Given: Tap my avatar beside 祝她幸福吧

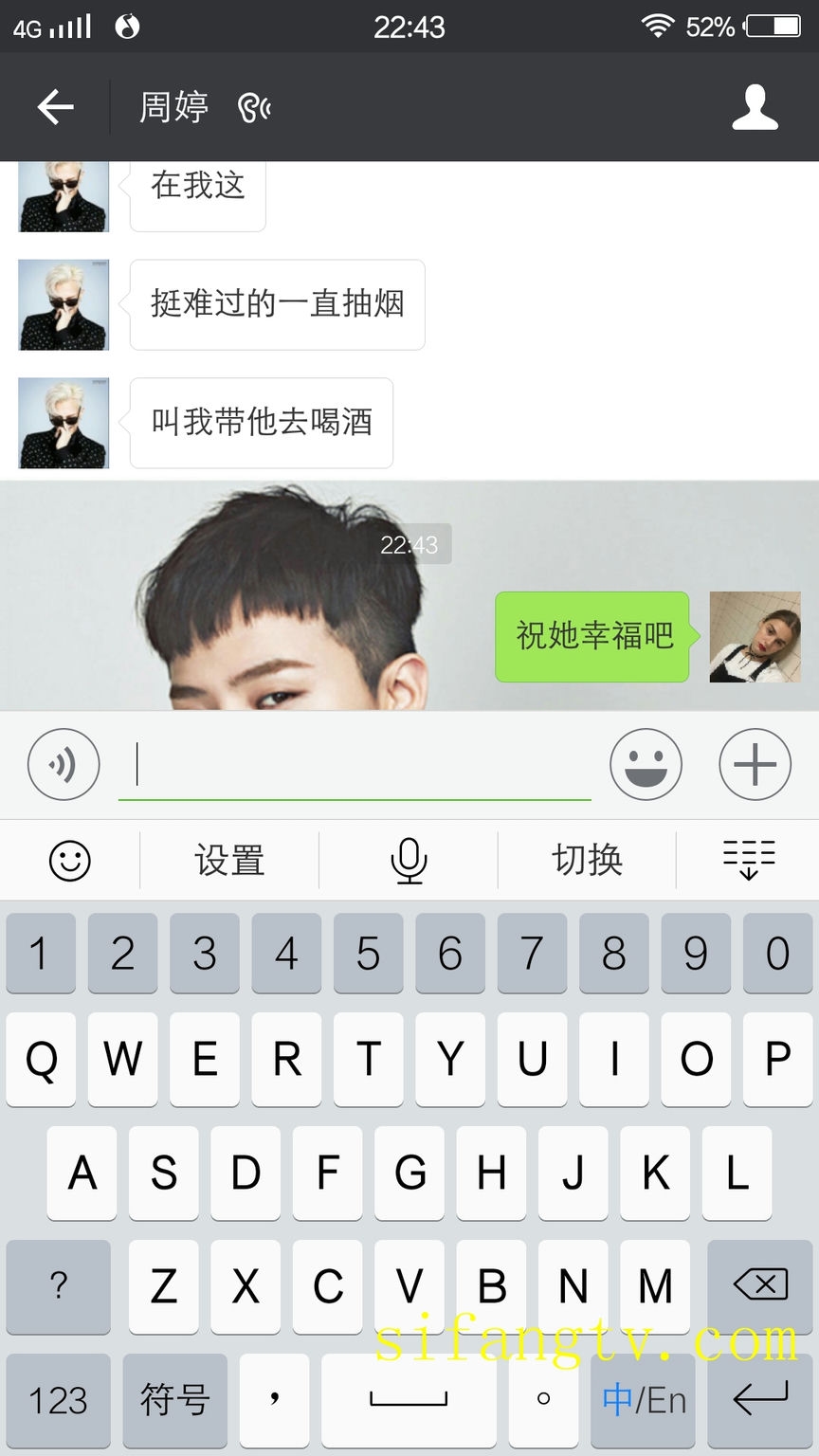Looking at the screenshot, I should (x=755, y=637).
